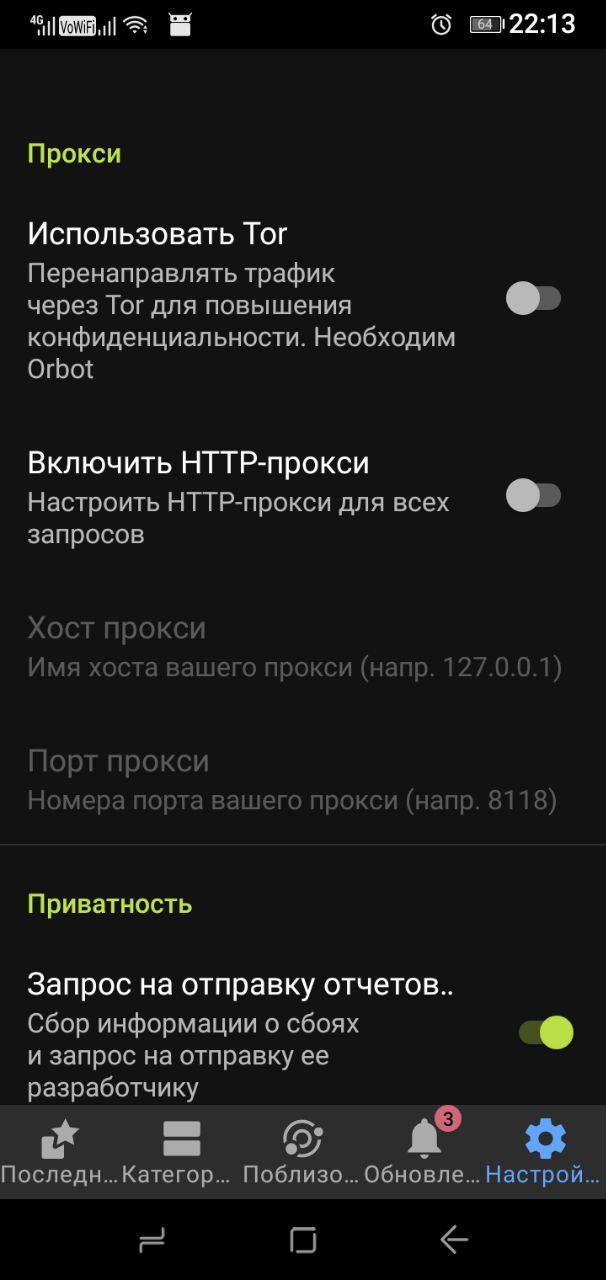Turn on Включить HTTP-прокси

click(533, 495)
